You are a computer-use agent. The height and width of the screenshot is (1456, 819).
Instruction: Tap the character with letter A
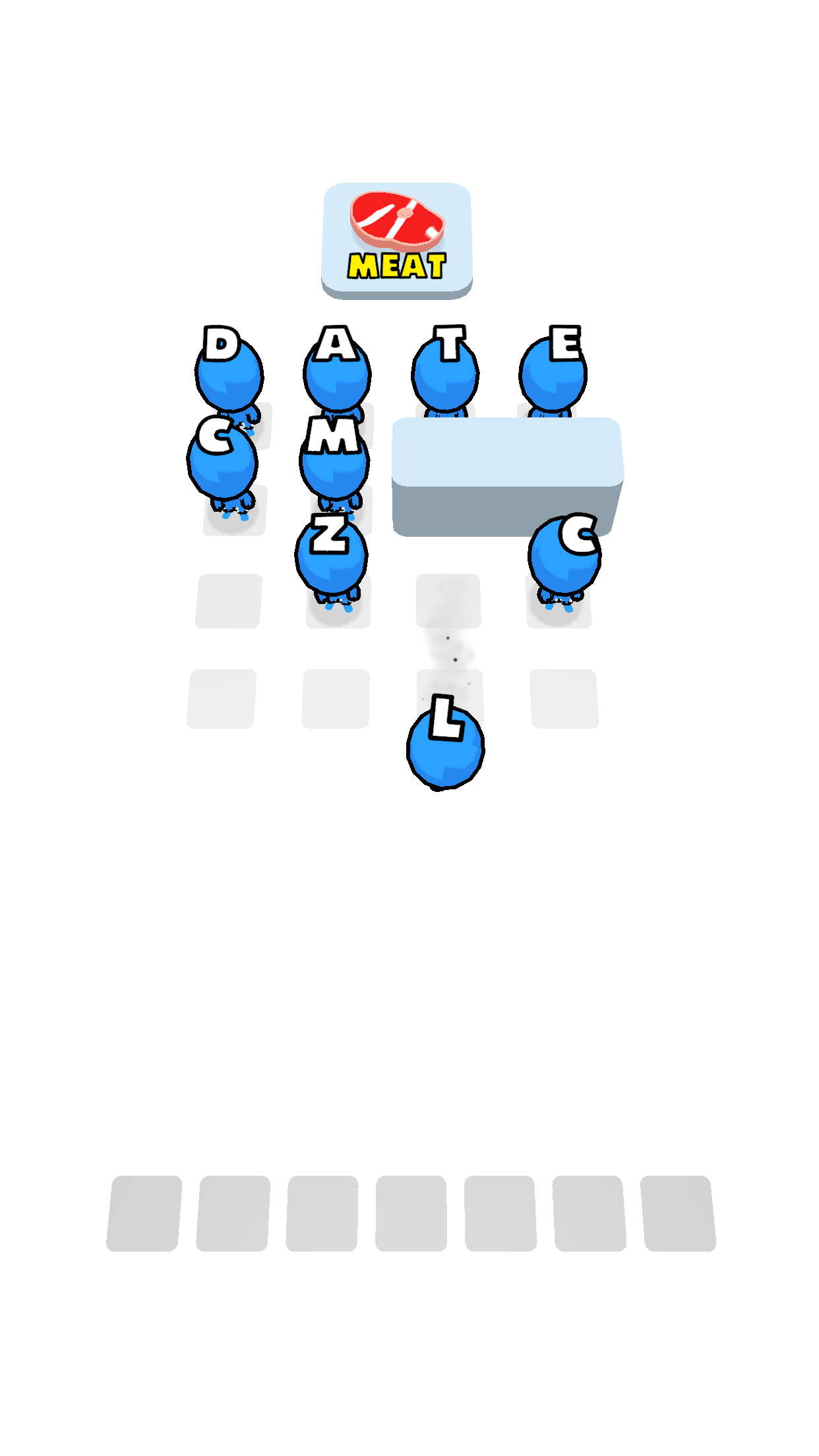point(337,373)
